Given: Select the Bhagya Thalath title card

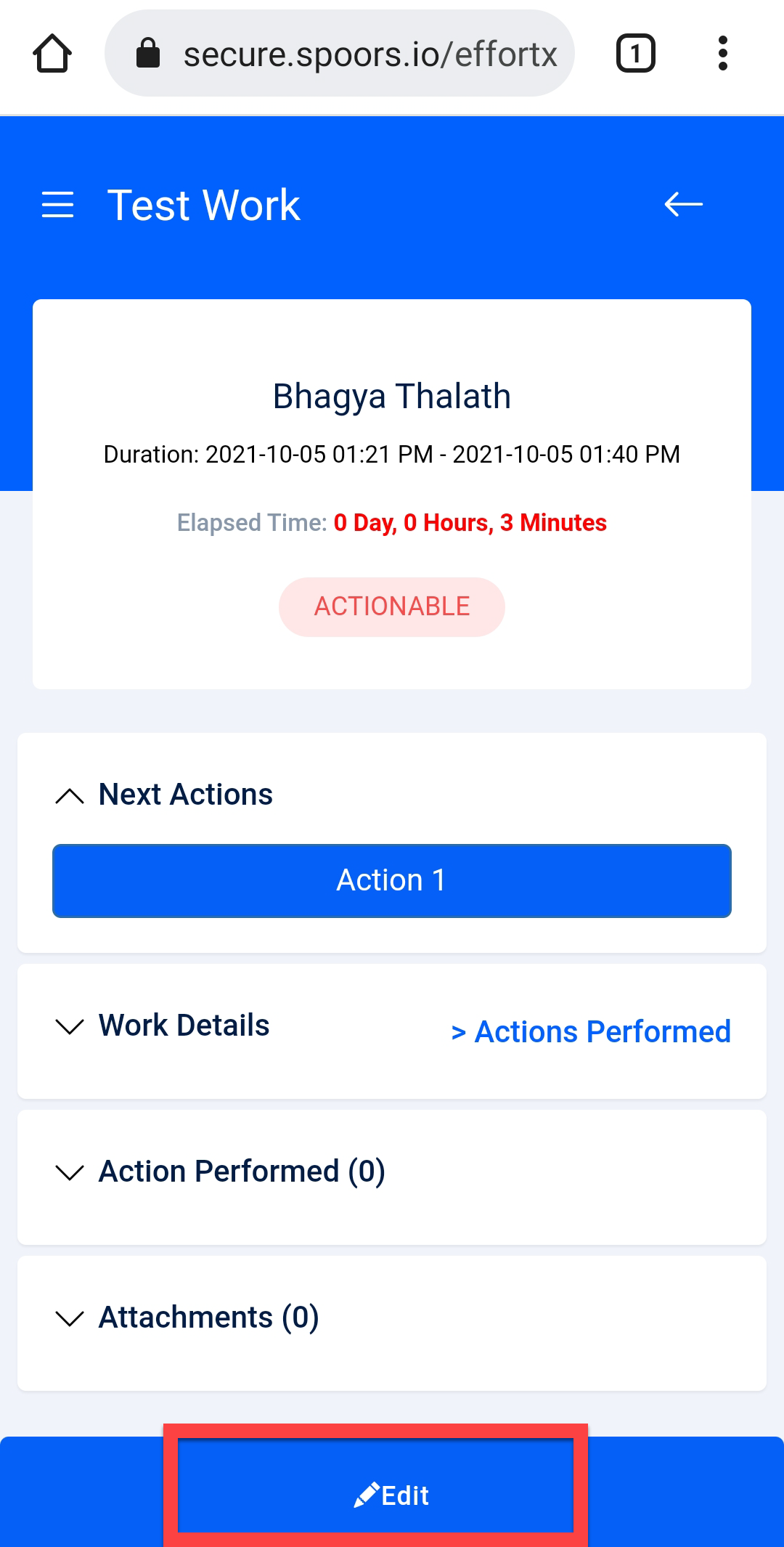Looking at the screenshot, I should tap(392, 396).
